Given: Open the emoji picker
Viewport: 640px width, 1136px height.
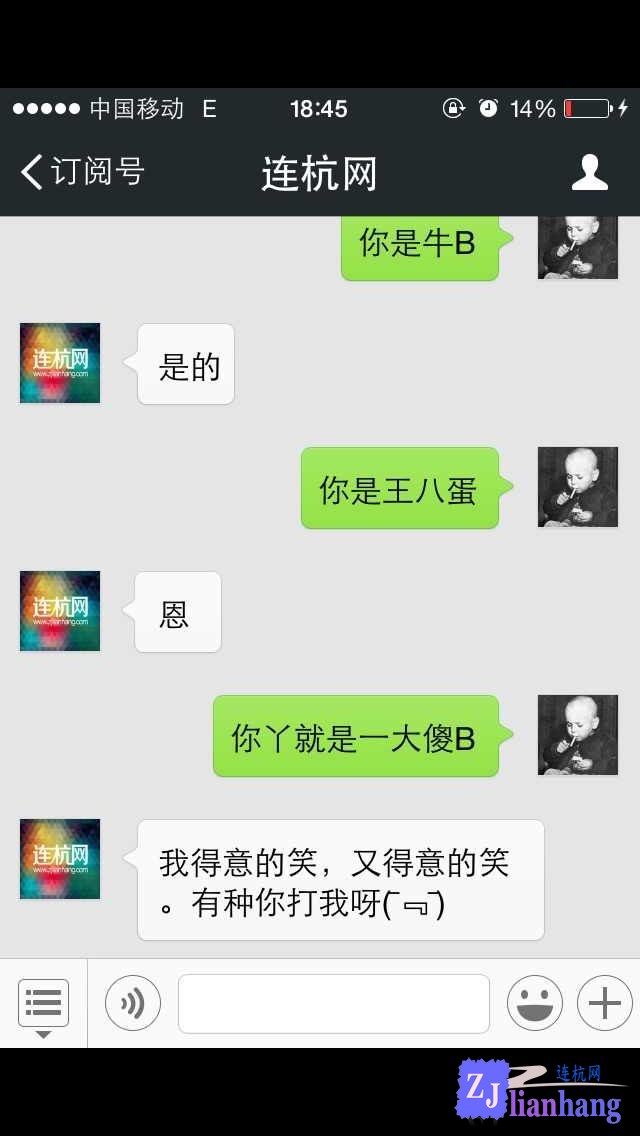Looking at the screenshot, I should point(534,1003).
